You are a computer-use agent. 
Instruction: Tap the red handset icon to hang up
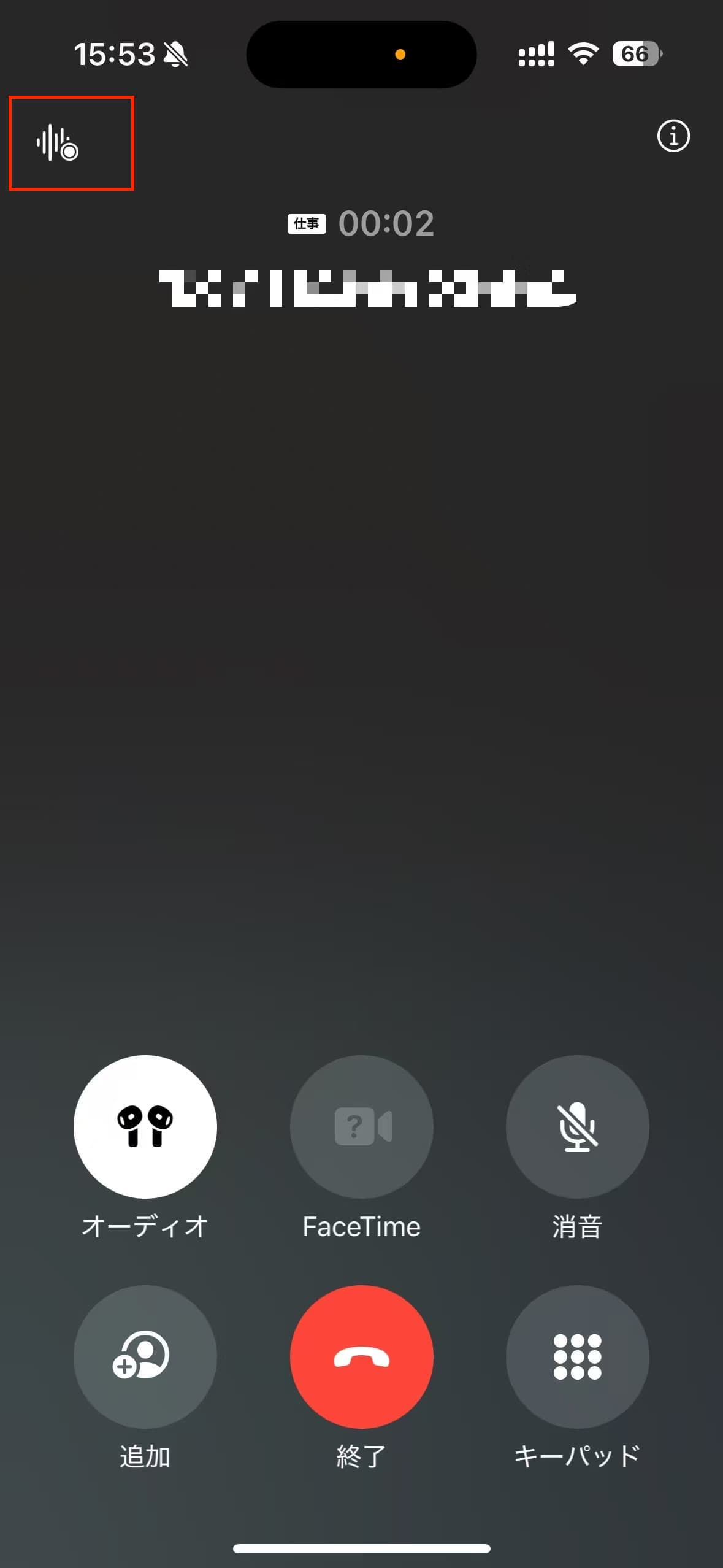[x=361, y=1358]
